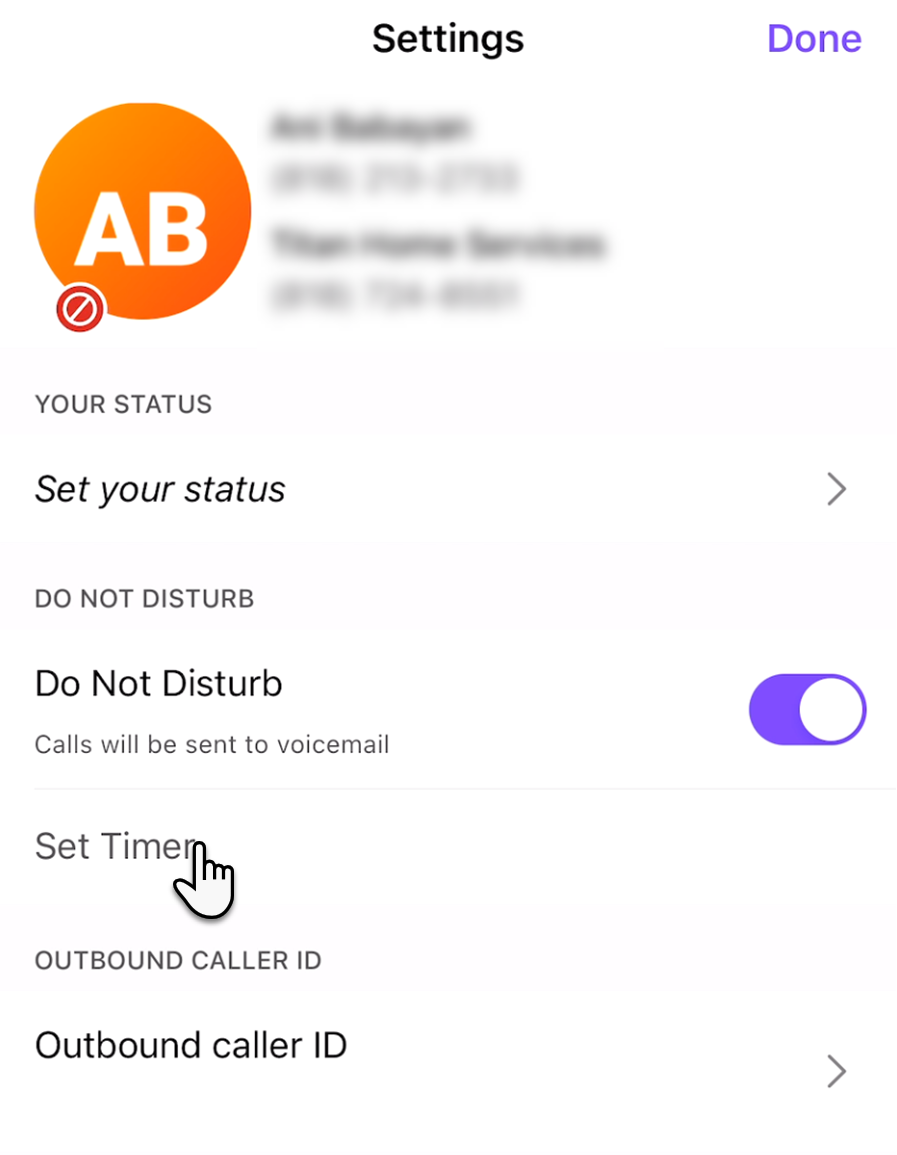Select the Settings screen title
This screenshot has width=897, height=1155.
pyautogui.click(x=448, y=38)
